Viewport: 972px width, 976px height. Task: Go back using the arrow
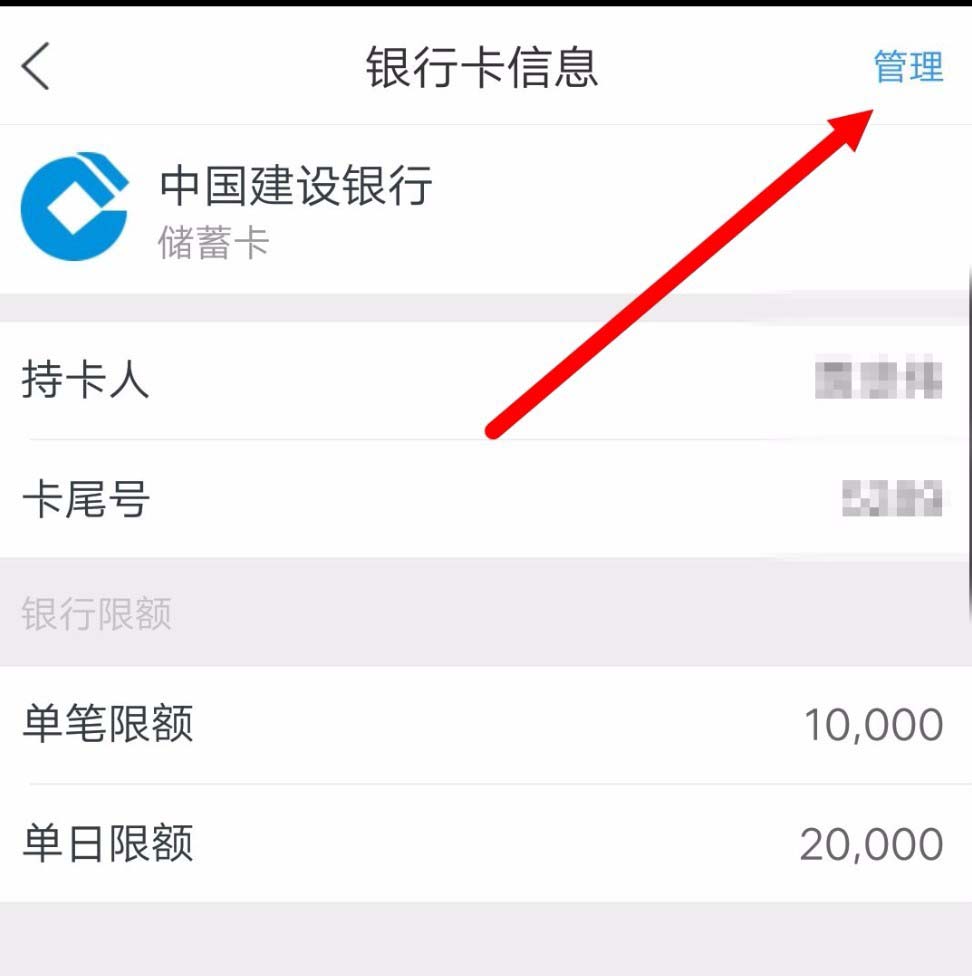point(36,68)
